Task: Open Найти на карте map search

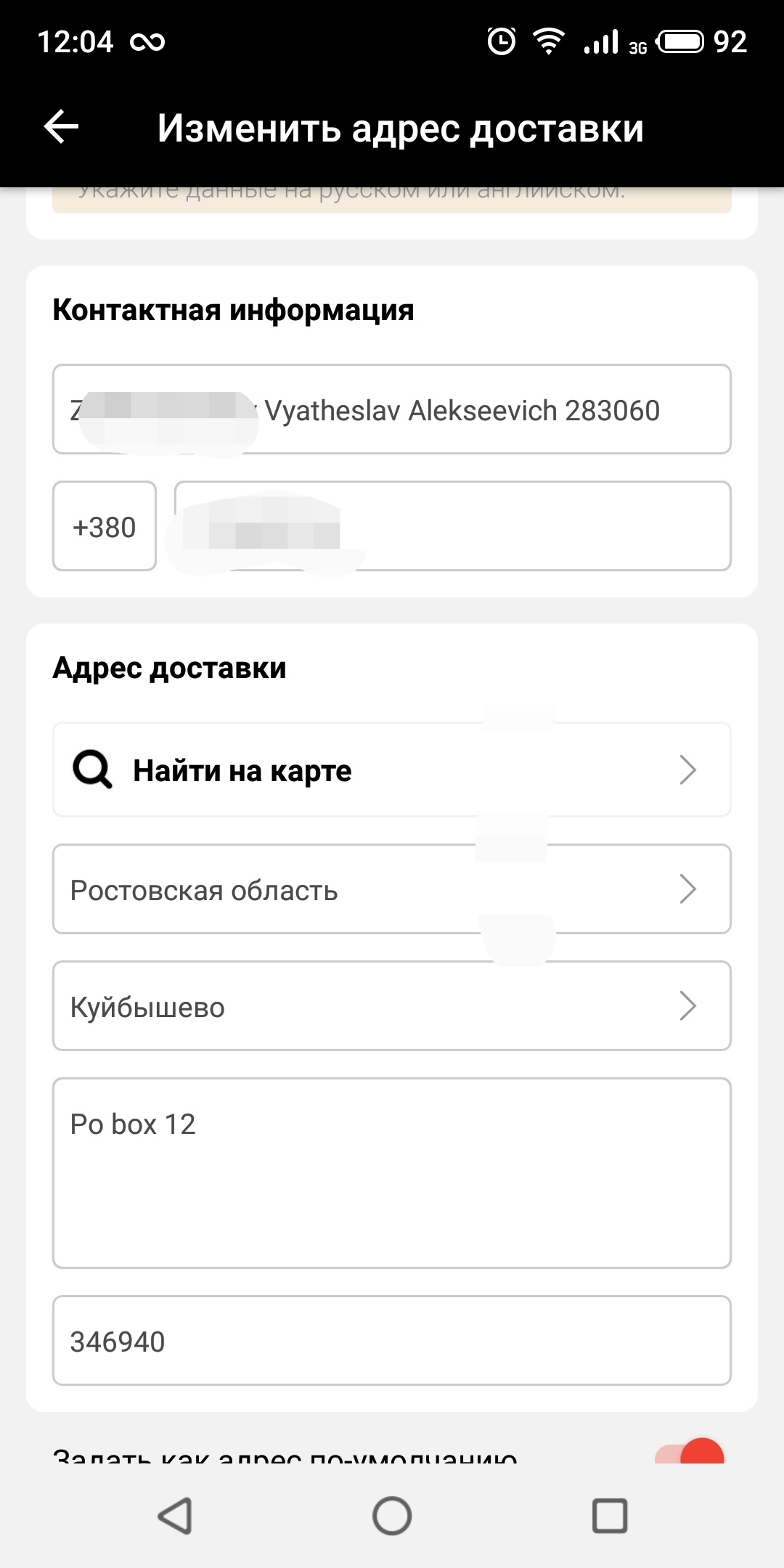Action: 391,769
